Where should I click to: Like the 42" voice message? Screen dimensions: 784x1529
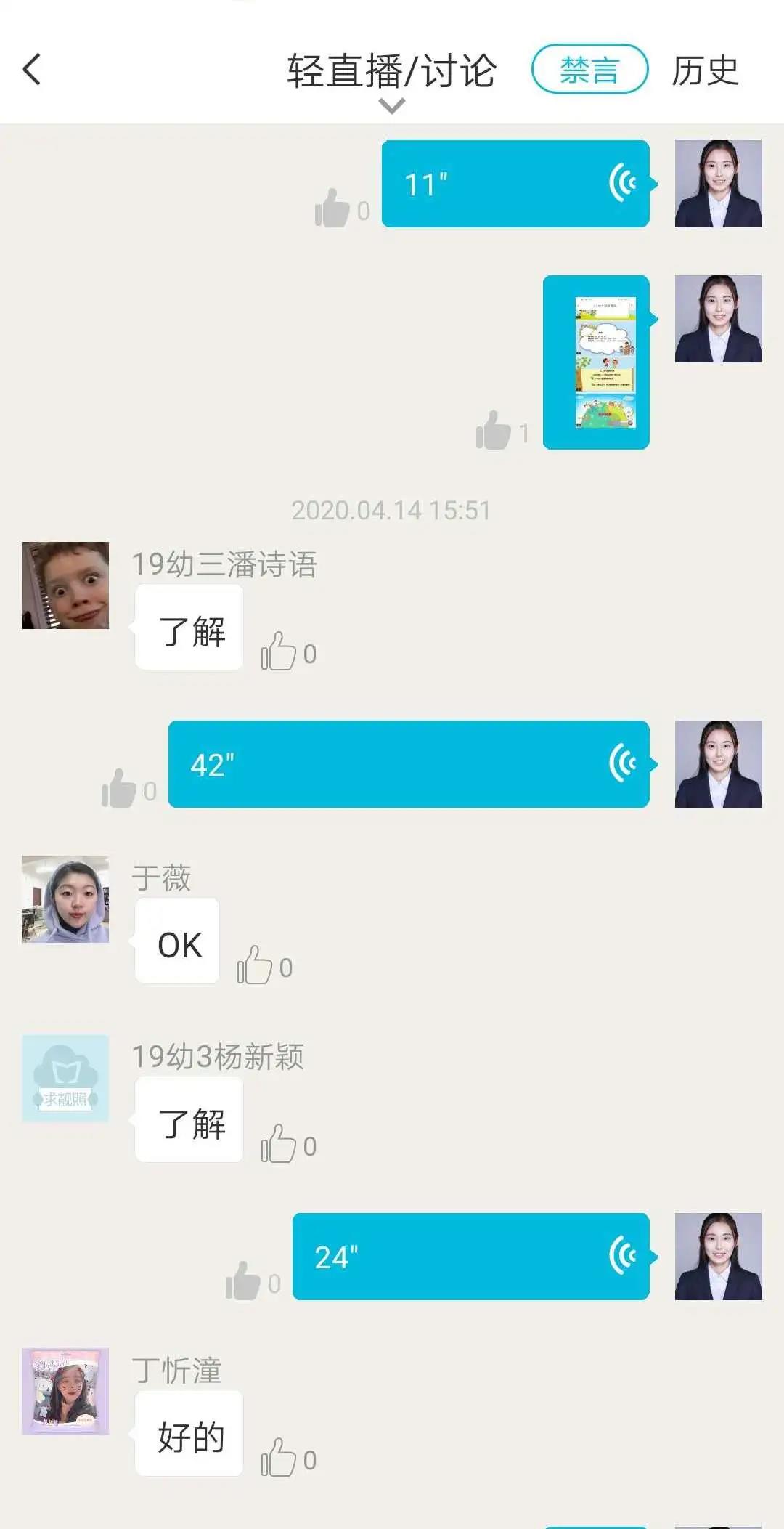(x=119, y=789)
